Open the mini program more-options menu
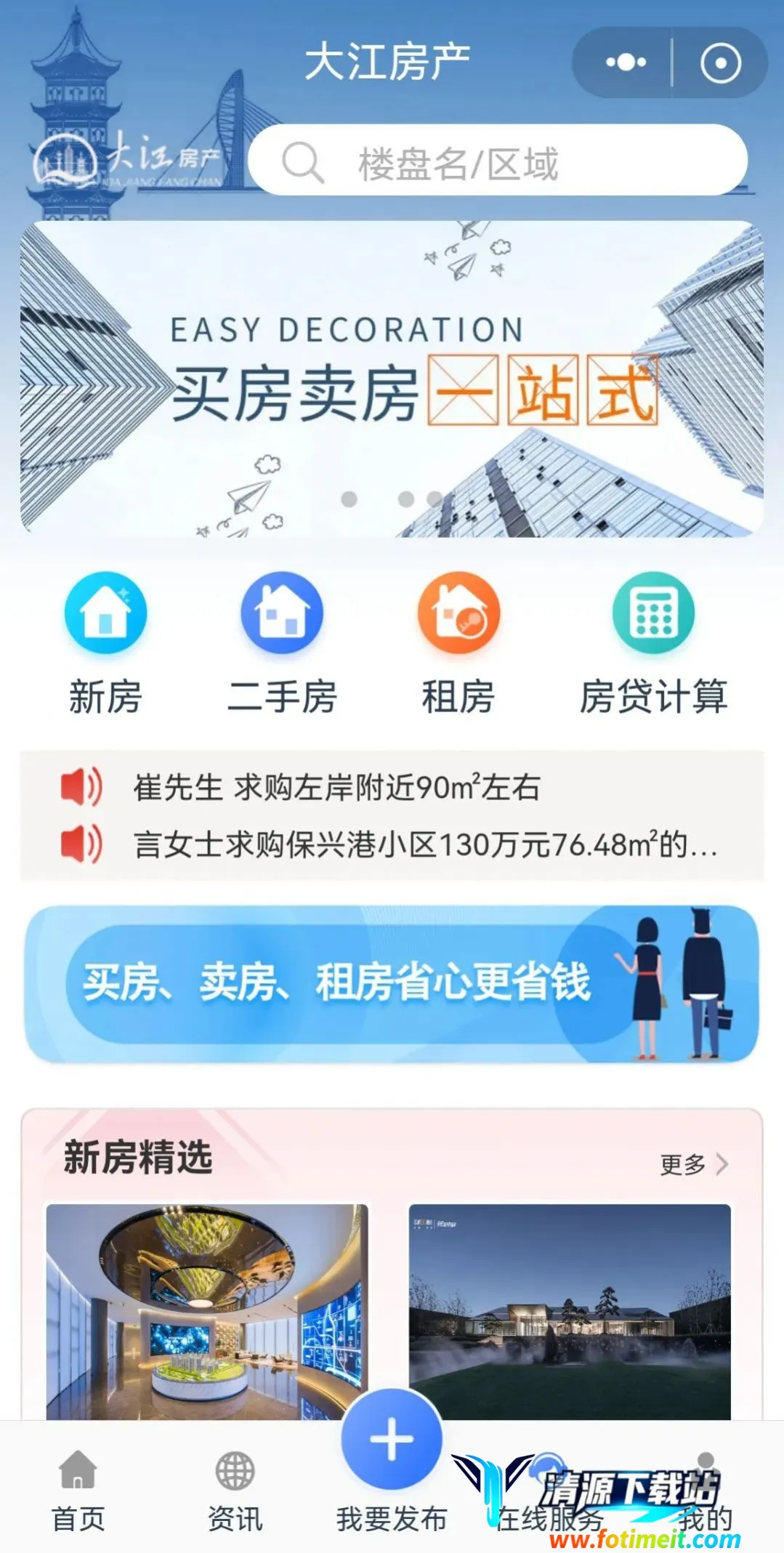This screenshot has height=1553, width=784. point(626,62)
